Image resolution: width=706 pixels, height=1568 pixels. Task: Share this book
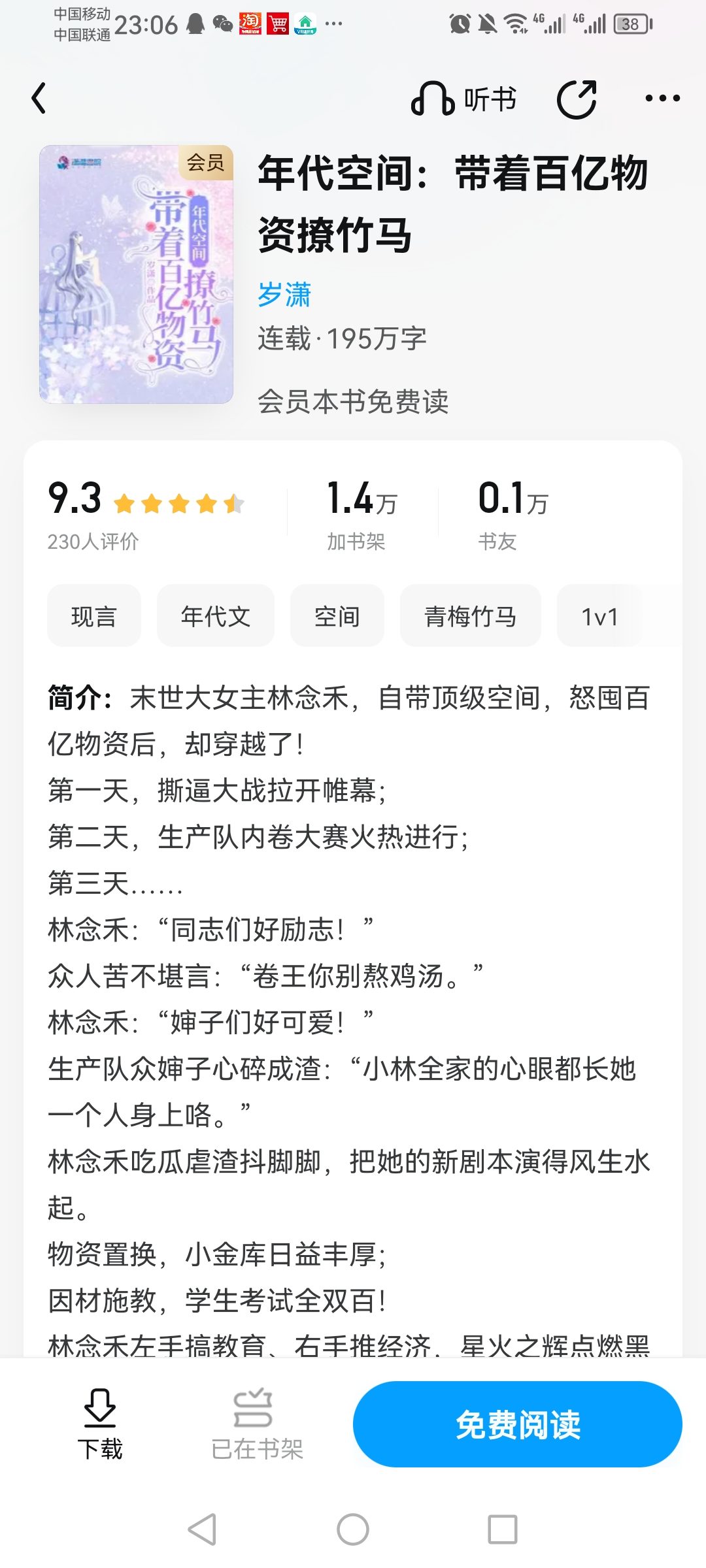click(577, 99)
